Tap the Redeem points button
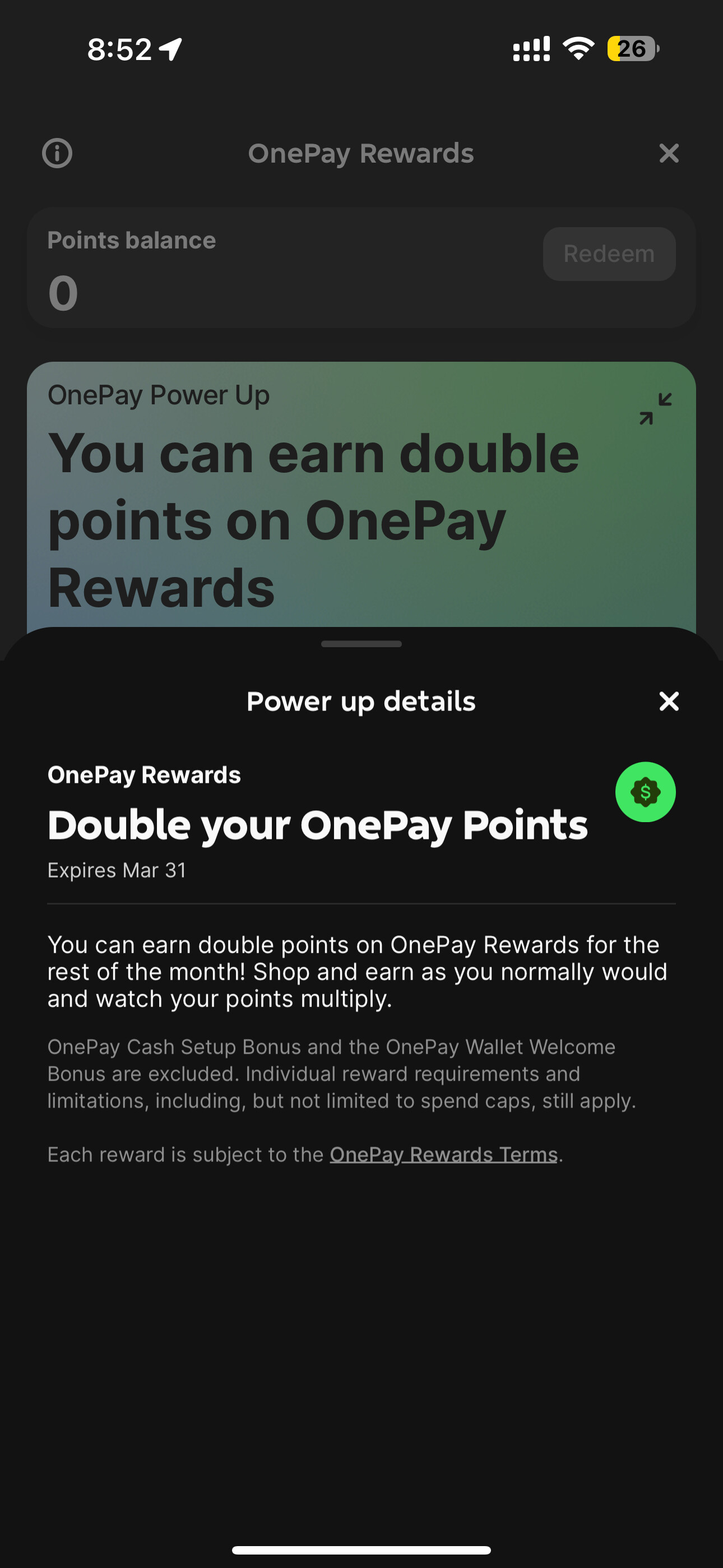The width and height of the screenshot is (723, 1568). [609, 254]
